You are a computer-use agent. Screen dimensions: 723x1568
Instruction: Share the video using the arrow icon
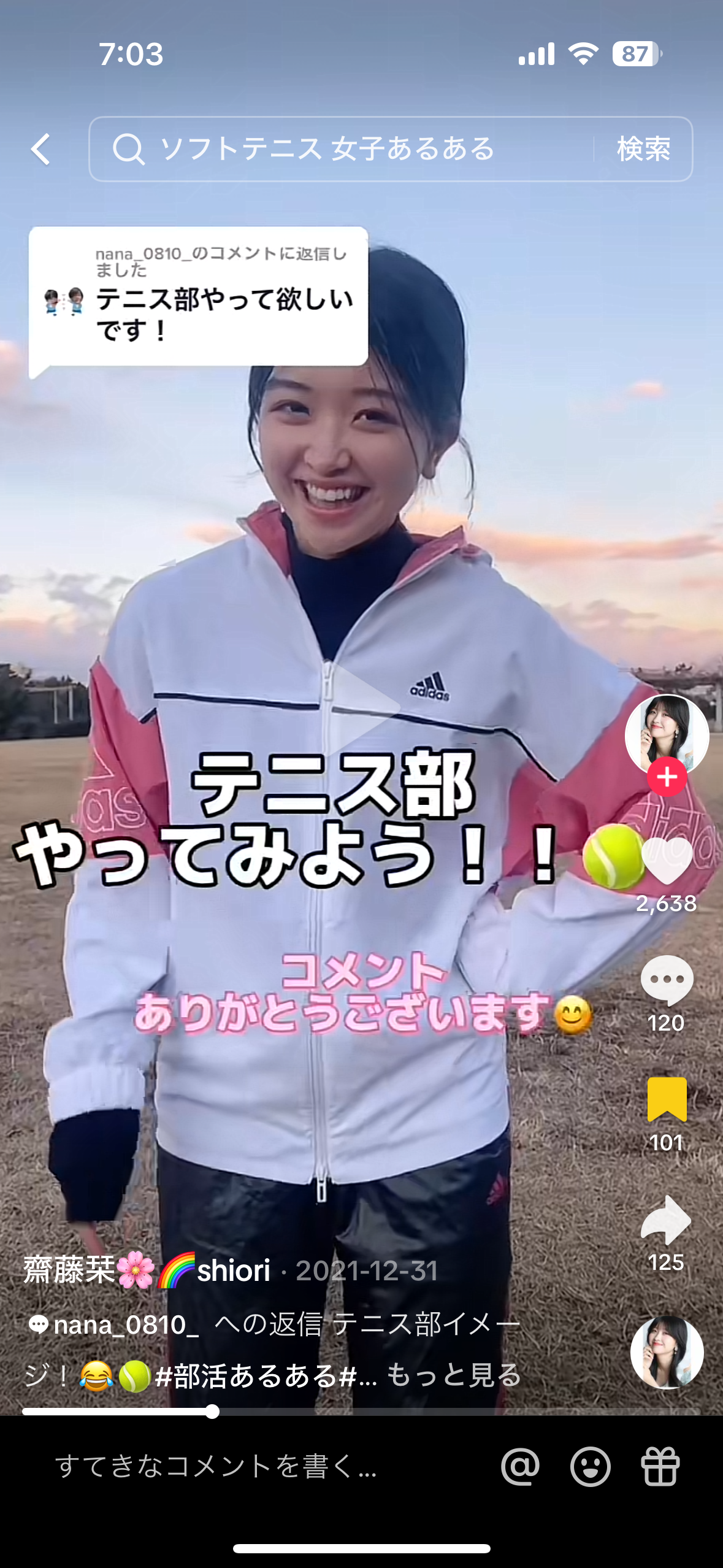tap(667, 1220)
